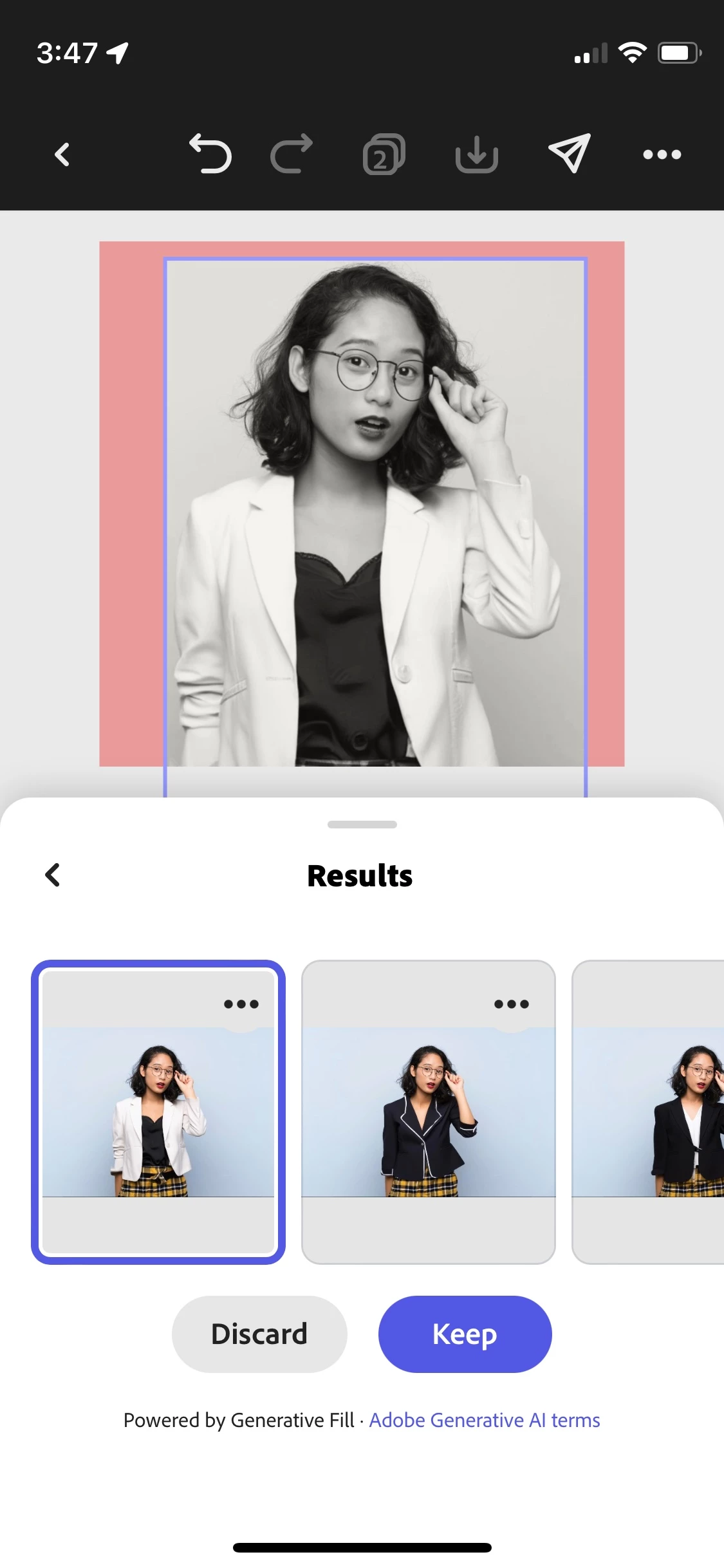Go back from the Results panel
Viewport: 724px width, 1568px height.
point(53,875)
